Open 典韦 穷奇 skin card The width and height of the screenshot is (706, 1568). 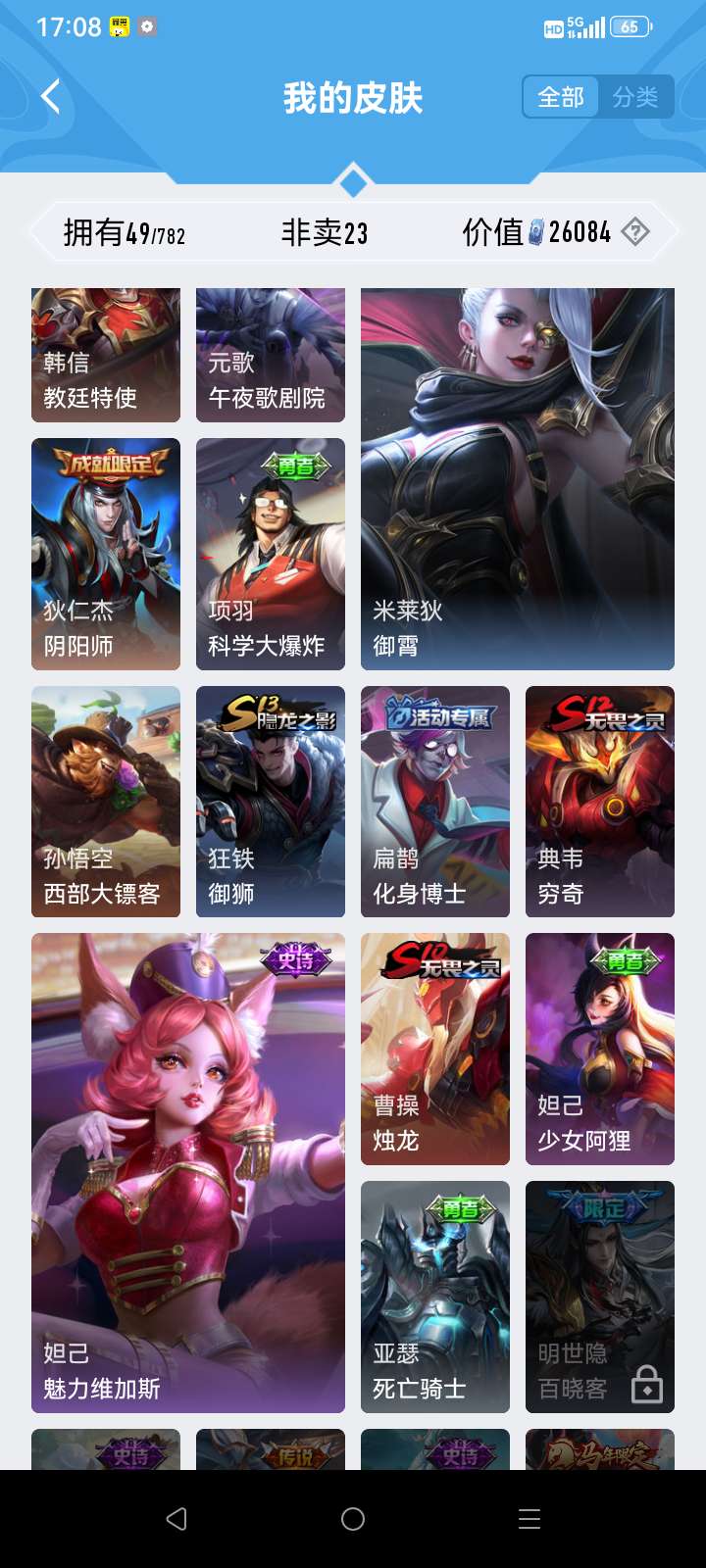pyautogui.click(x=600, y=802)
